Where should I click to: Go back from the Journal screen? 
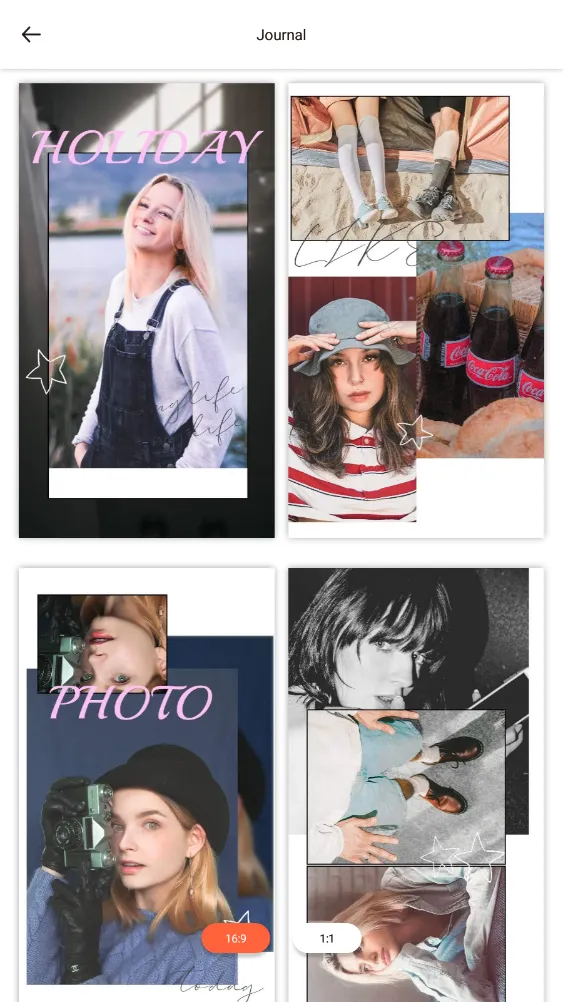pyautogui.click(x=31, y=35)
